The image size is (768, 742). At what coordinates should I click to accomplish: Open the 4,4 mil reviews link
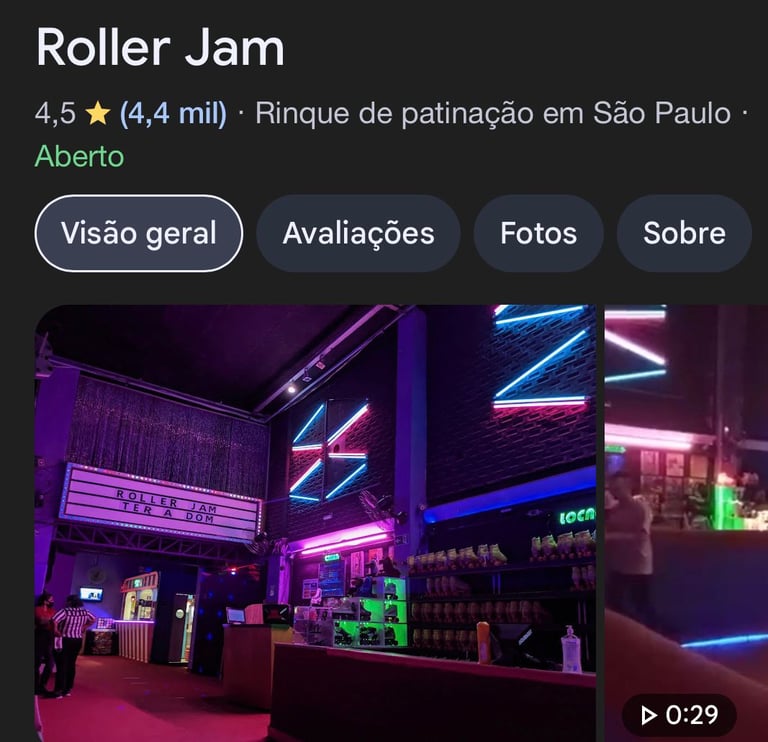pyautogui.click(x=173, y=114)
